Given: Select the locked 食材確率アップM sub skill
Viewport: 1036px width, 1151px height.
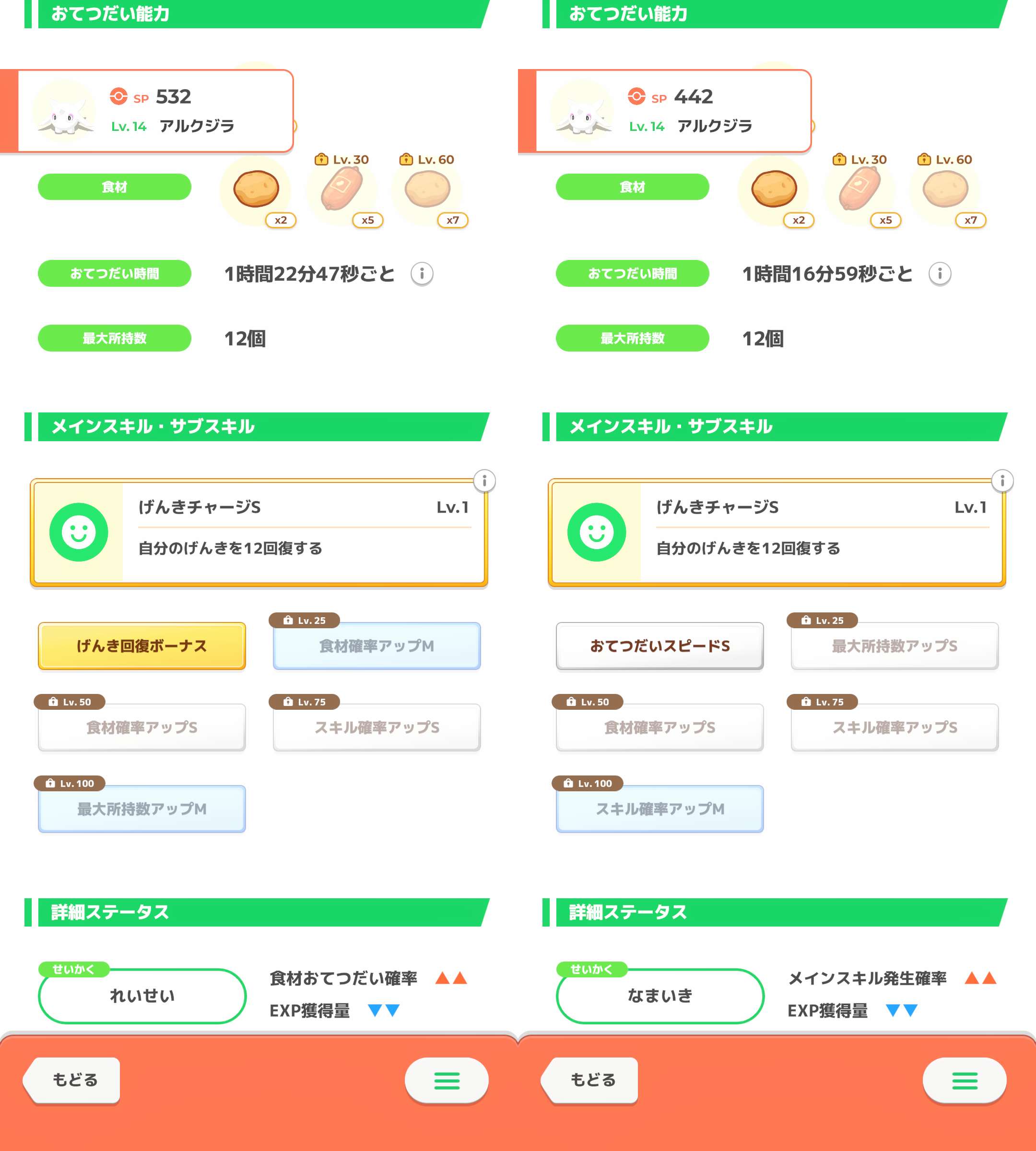Looking at the screenshot, I should pyautogui.click(x=376, y=646).
